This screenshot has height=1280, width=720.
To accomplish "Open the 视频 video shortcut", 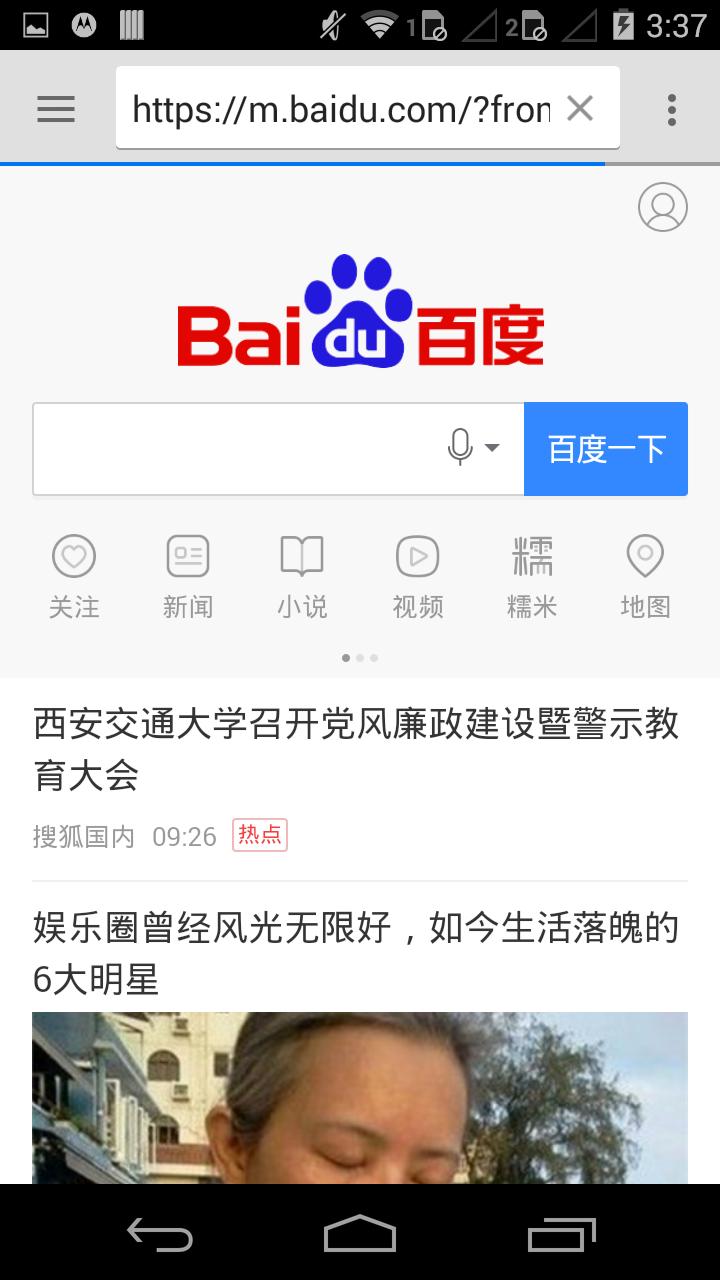I will pyautogui.click(x=417, y=577).
